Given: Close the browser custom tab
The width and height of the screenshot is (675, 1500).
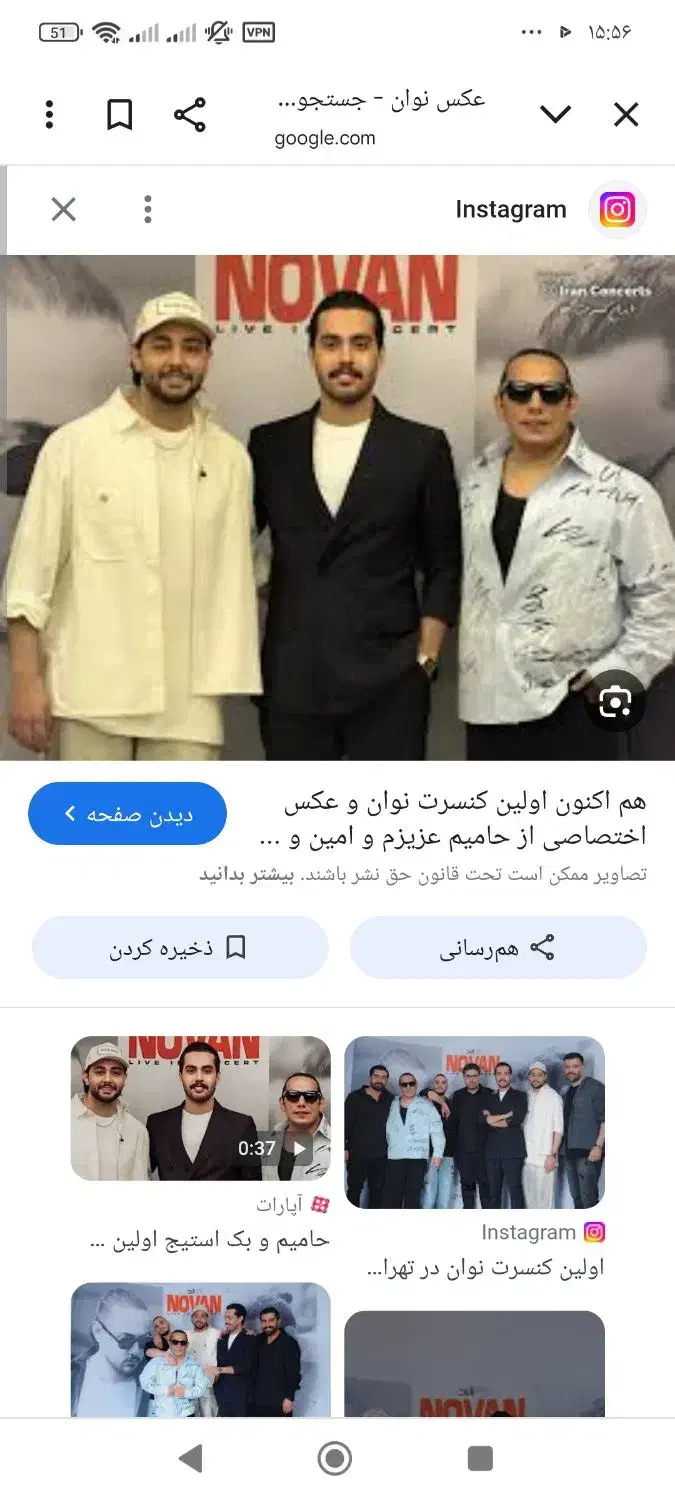Looking at the screenshot, I should pos(626,115).
